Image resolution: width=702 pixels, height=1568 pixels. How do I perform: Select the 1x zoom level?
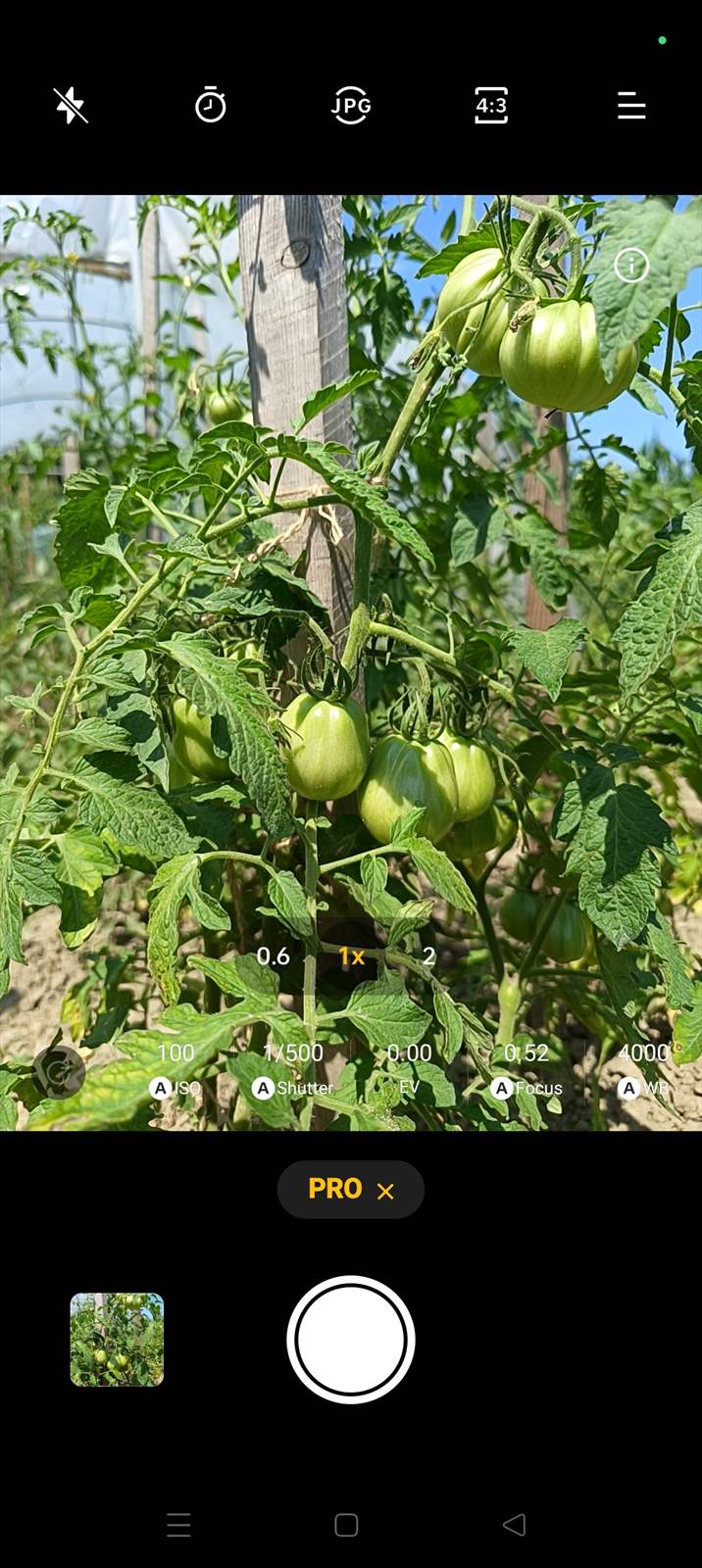(351, 956)
